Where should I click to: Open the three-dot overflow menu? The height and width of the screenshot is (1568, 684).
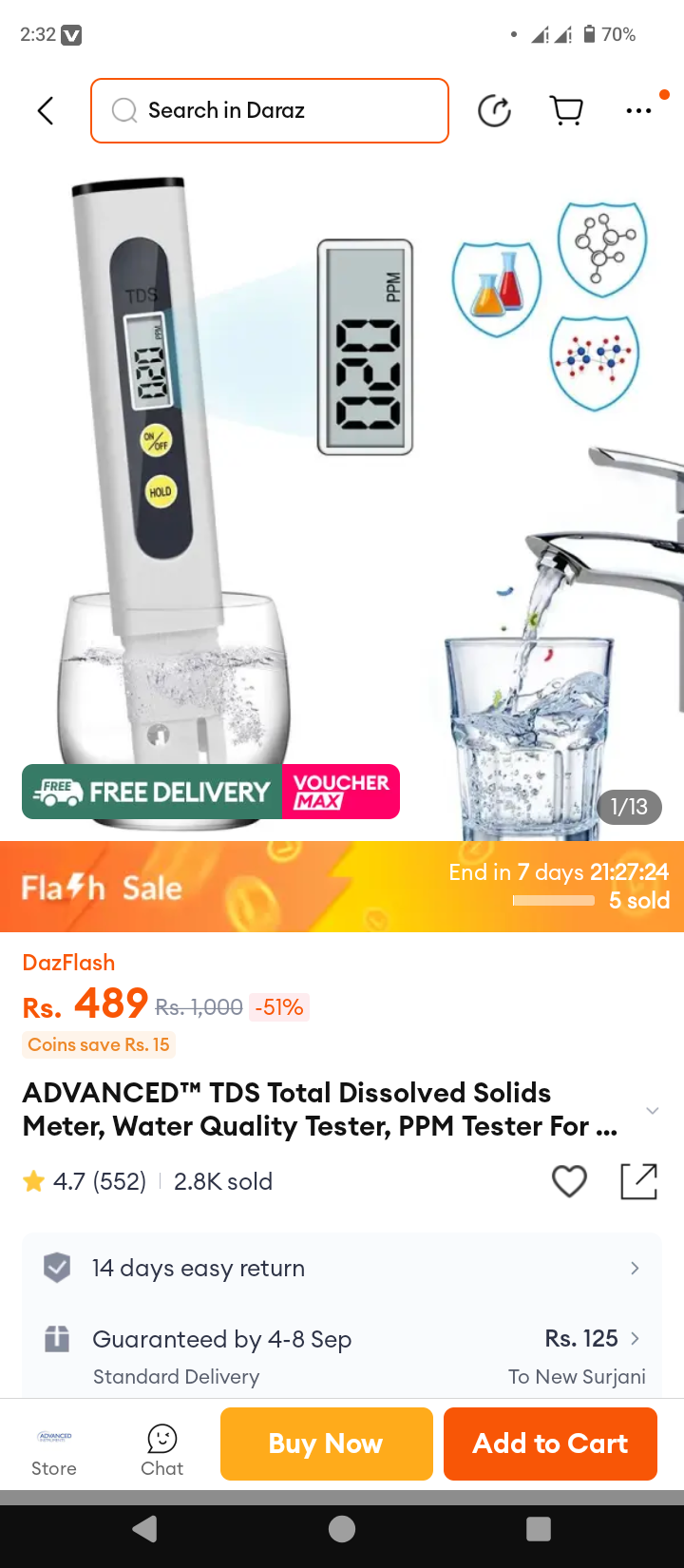[638, 111]
